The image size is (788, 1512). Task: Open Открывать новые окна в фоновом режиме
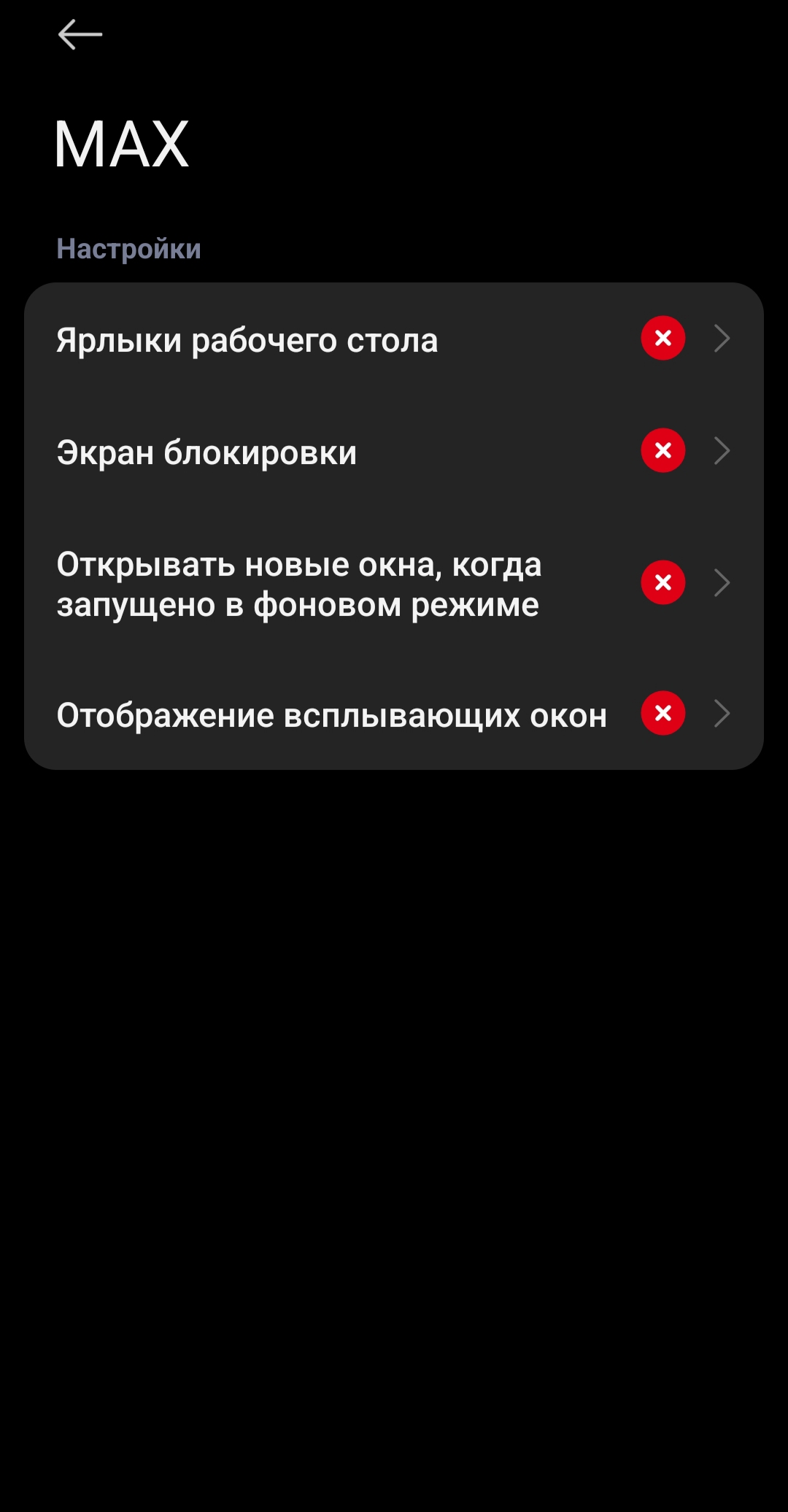pyautogui.click(x=394, y=584)
